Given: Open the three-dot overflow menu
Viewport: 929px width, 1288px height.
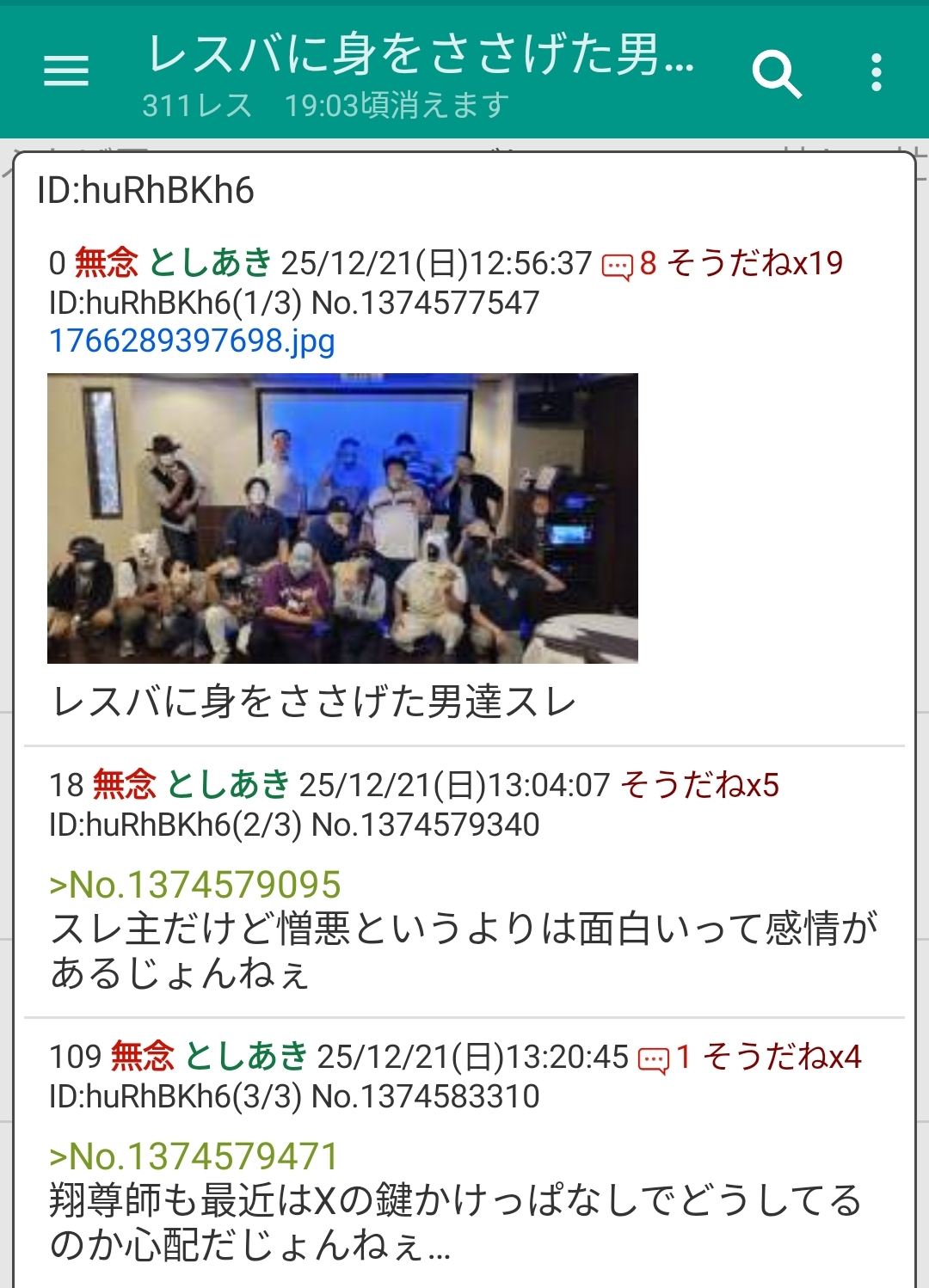Looking at the screenshot, I should 876,73.
